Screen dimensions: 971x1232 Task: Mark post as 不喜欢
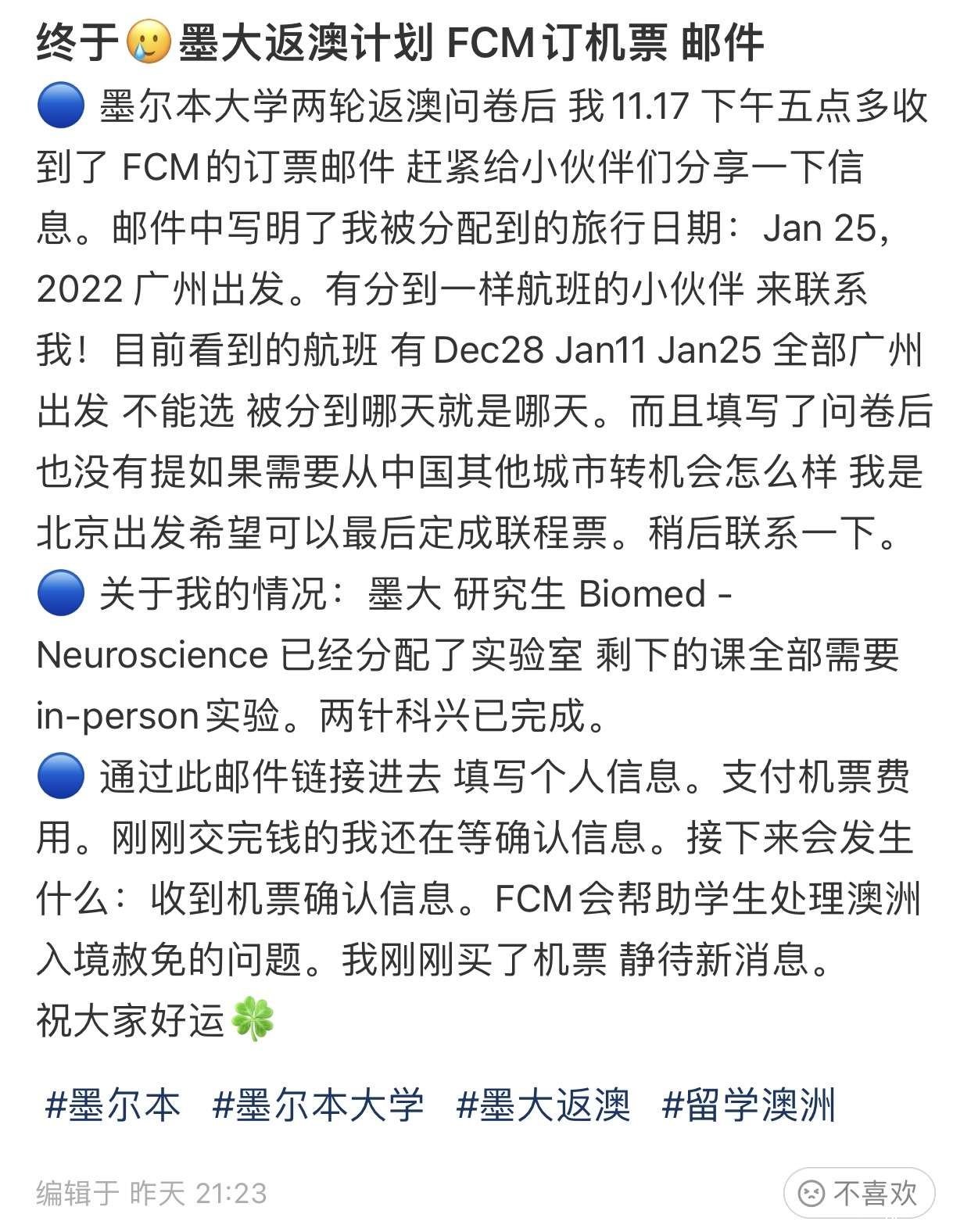(858, 1193)
